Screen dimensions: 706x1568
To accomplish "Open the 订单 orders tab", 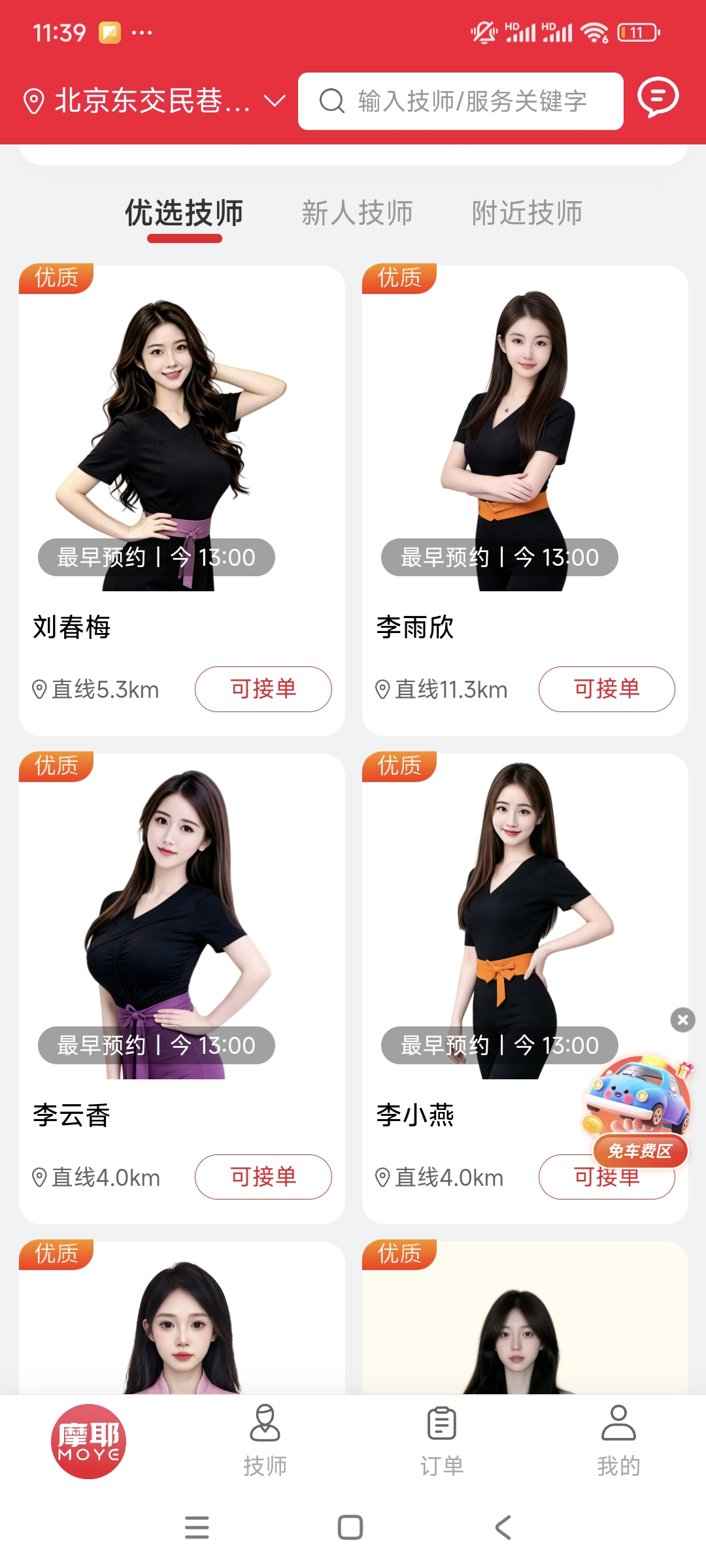I will tap(442, 1440).
